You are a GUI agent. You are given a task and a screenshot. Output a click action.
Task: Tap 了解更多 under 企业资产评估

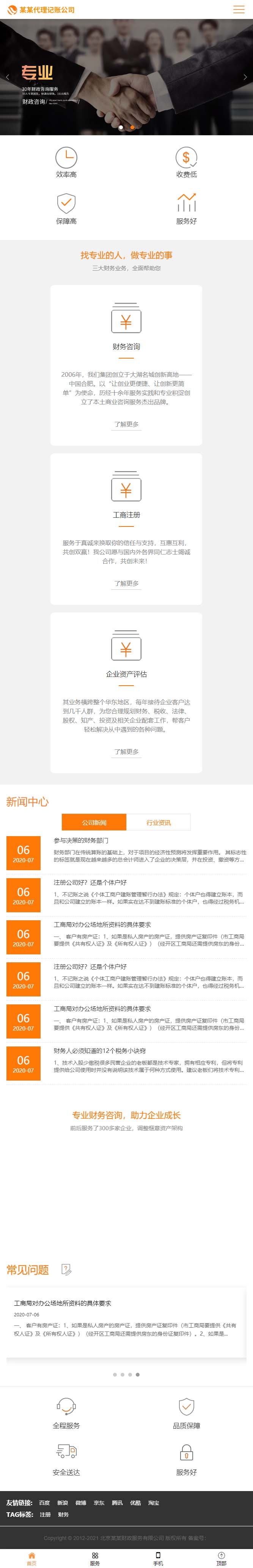126,752
